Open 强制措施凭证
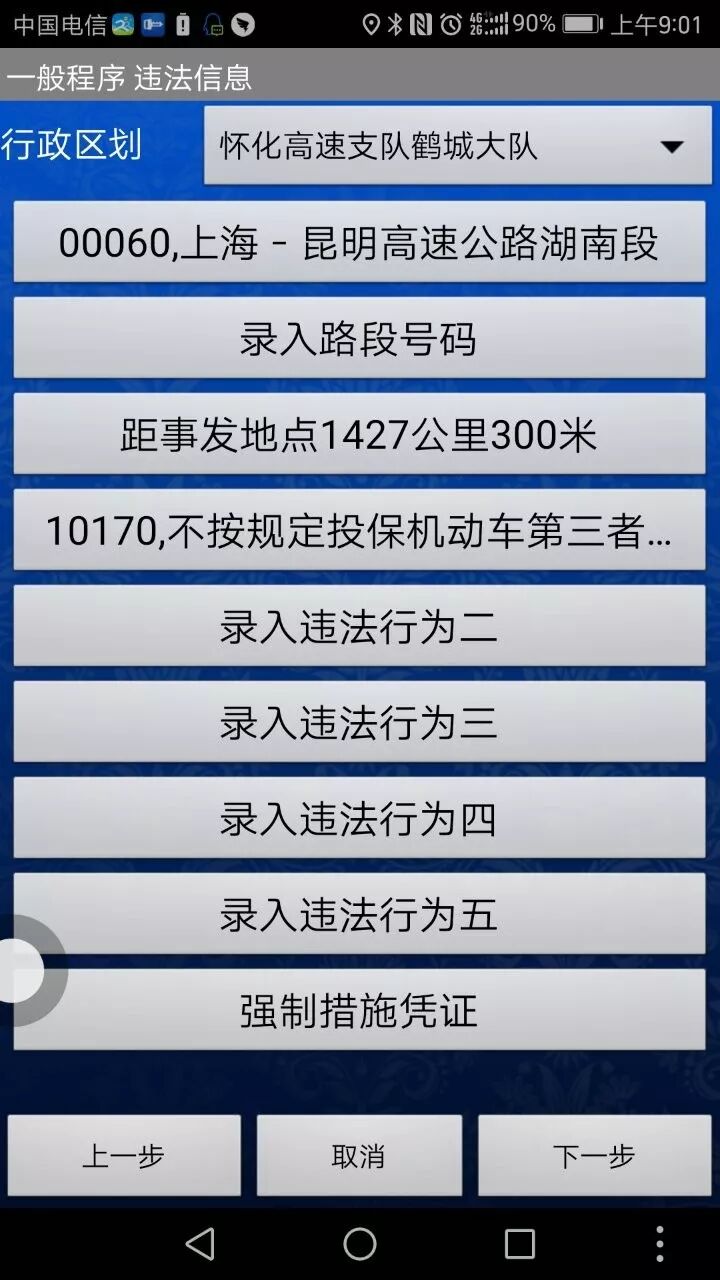The width and height of the screenshot is (720, 1280). [359, 1011]
